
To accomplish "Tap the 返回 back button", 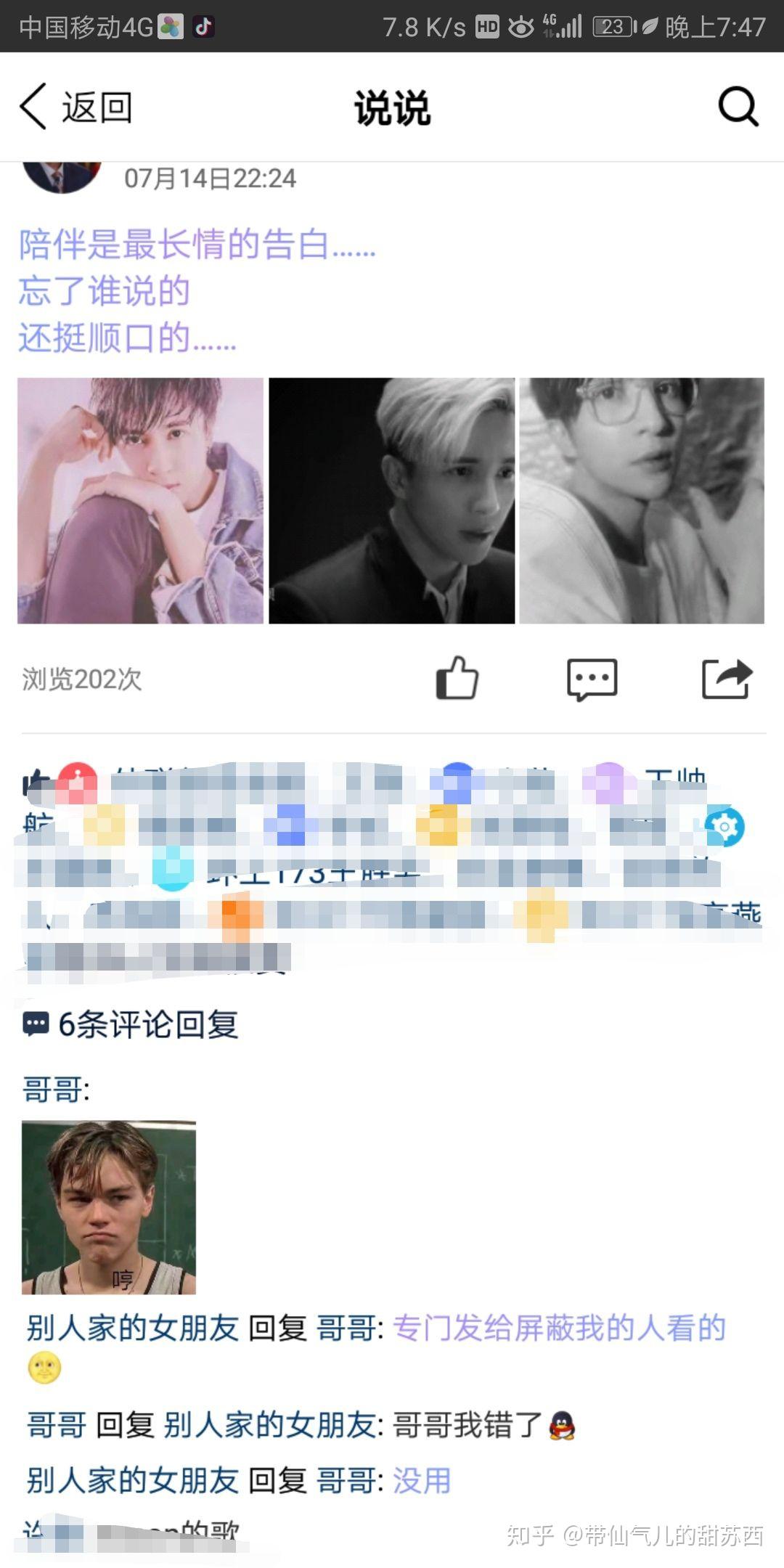I will click(76, 107).
